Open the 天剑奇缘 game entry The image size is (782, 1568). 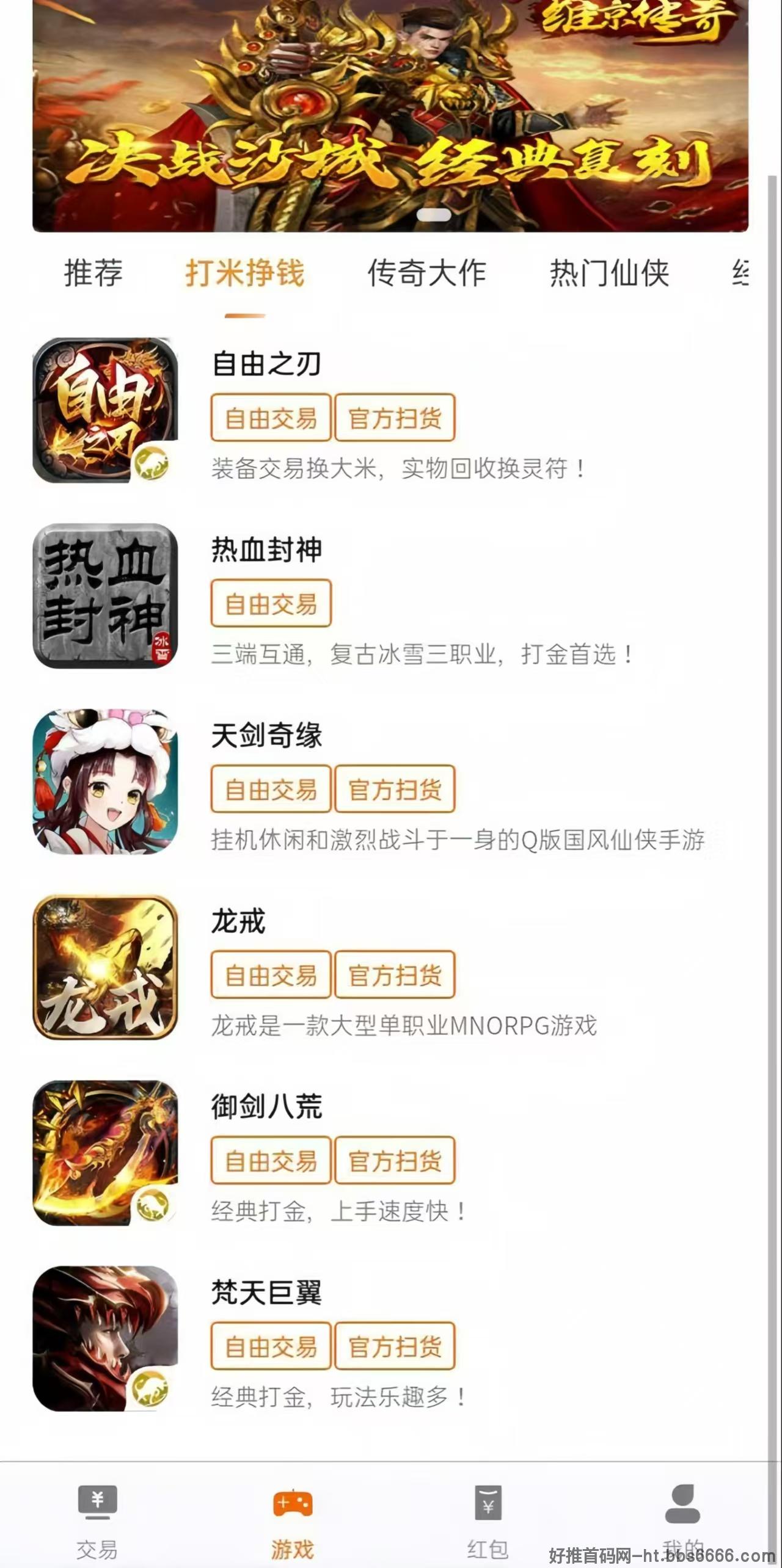[x=391, y=782]
